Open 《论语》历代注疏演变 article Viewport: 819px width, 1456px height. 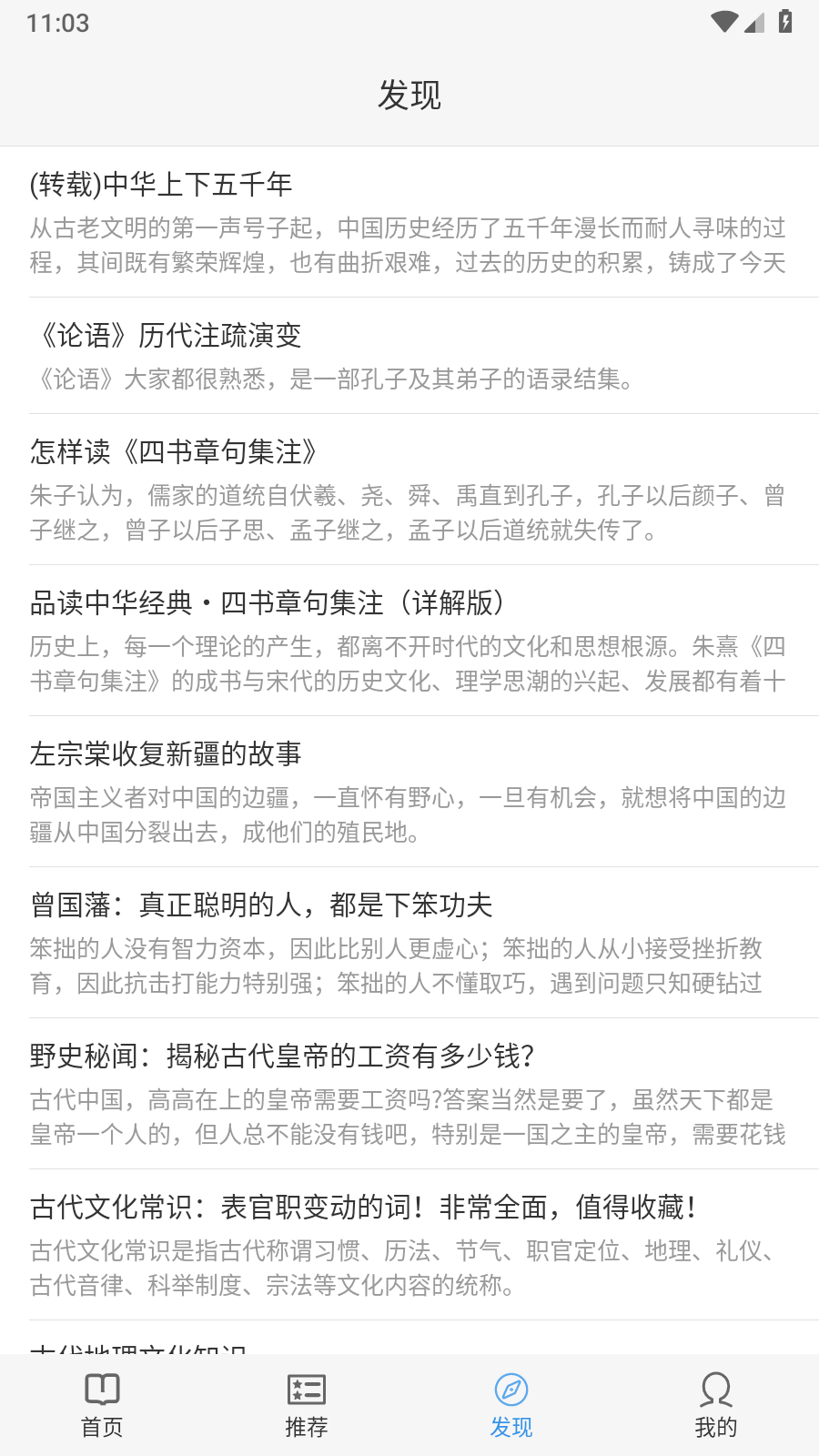(409, 356)
